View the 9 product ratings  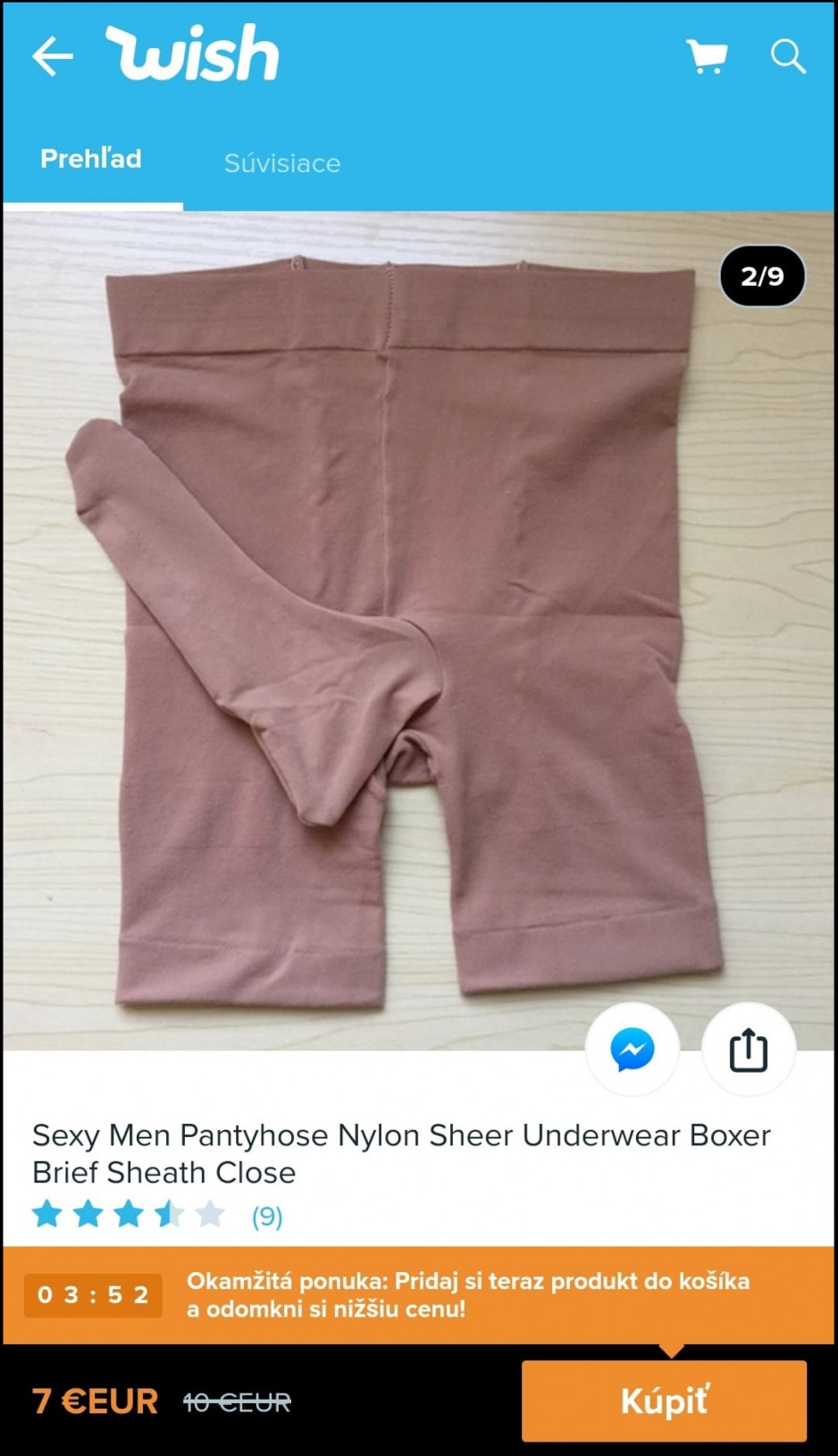[266, 1216]
